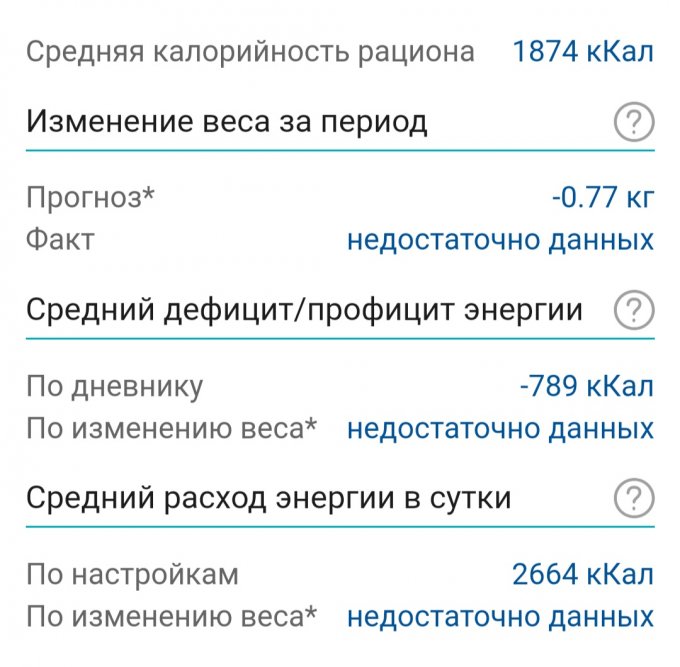Open help for Изменение веса за период
The image size is (680, 667).
[x=633, y=123]
